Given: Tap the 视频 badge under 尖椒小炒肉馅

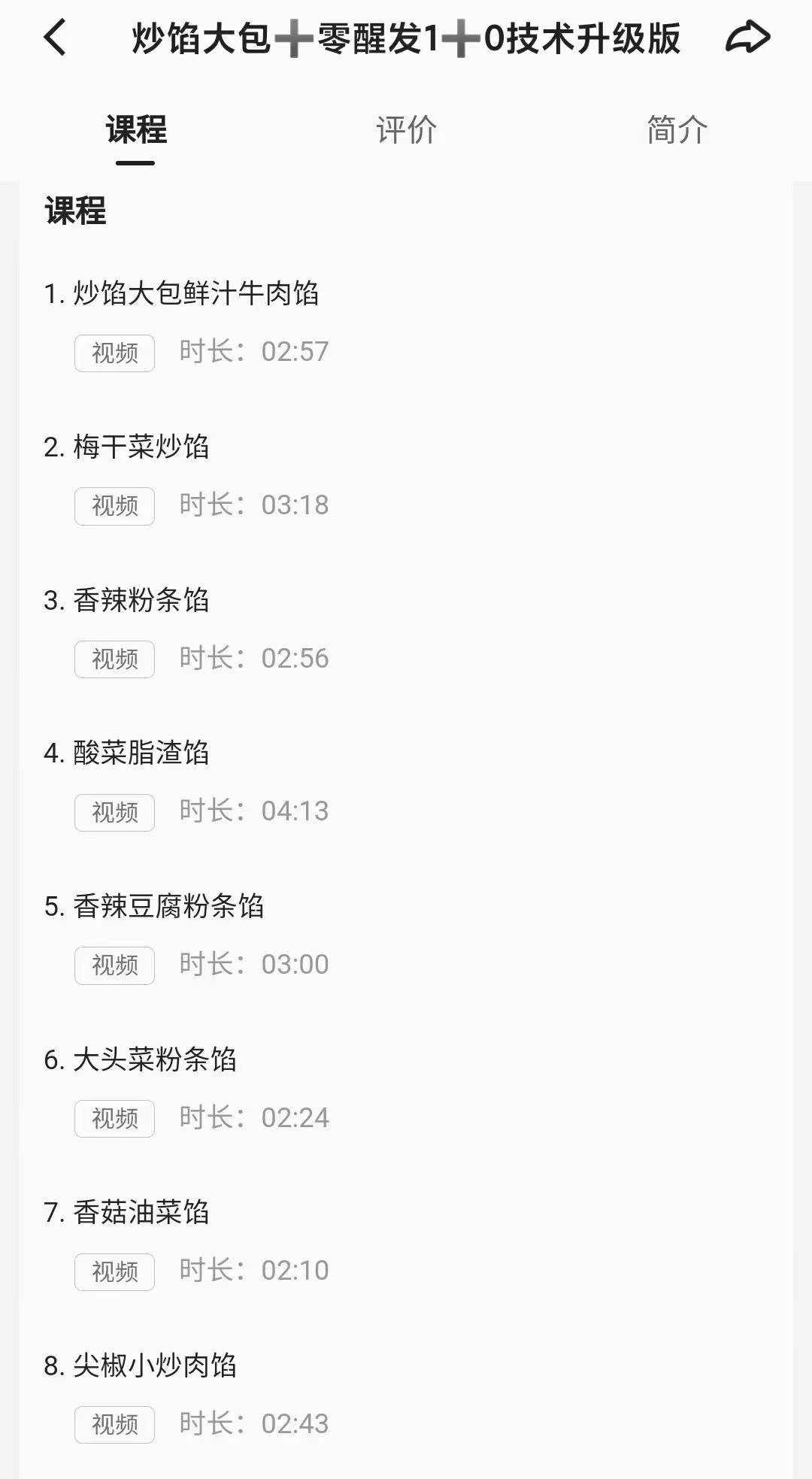Looking at the screenshot, I should pyautogui.click(x=114, y=1423).
